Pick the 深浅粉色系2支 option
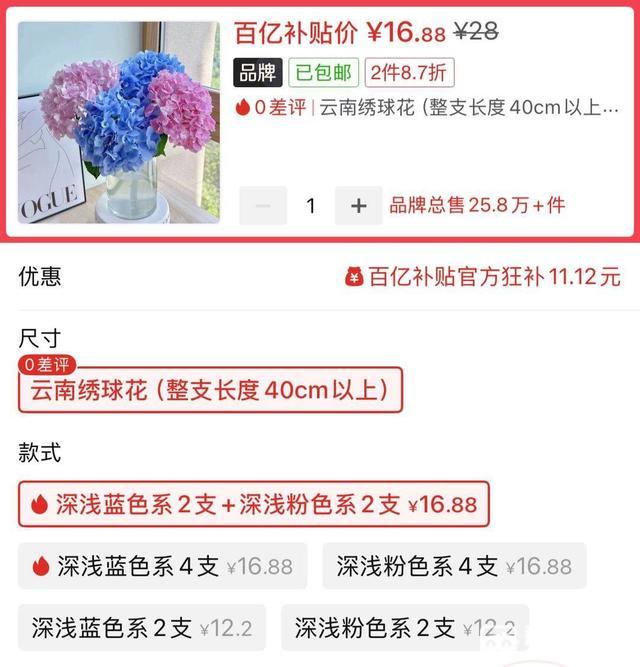640x667 pixels. (405, 628)
